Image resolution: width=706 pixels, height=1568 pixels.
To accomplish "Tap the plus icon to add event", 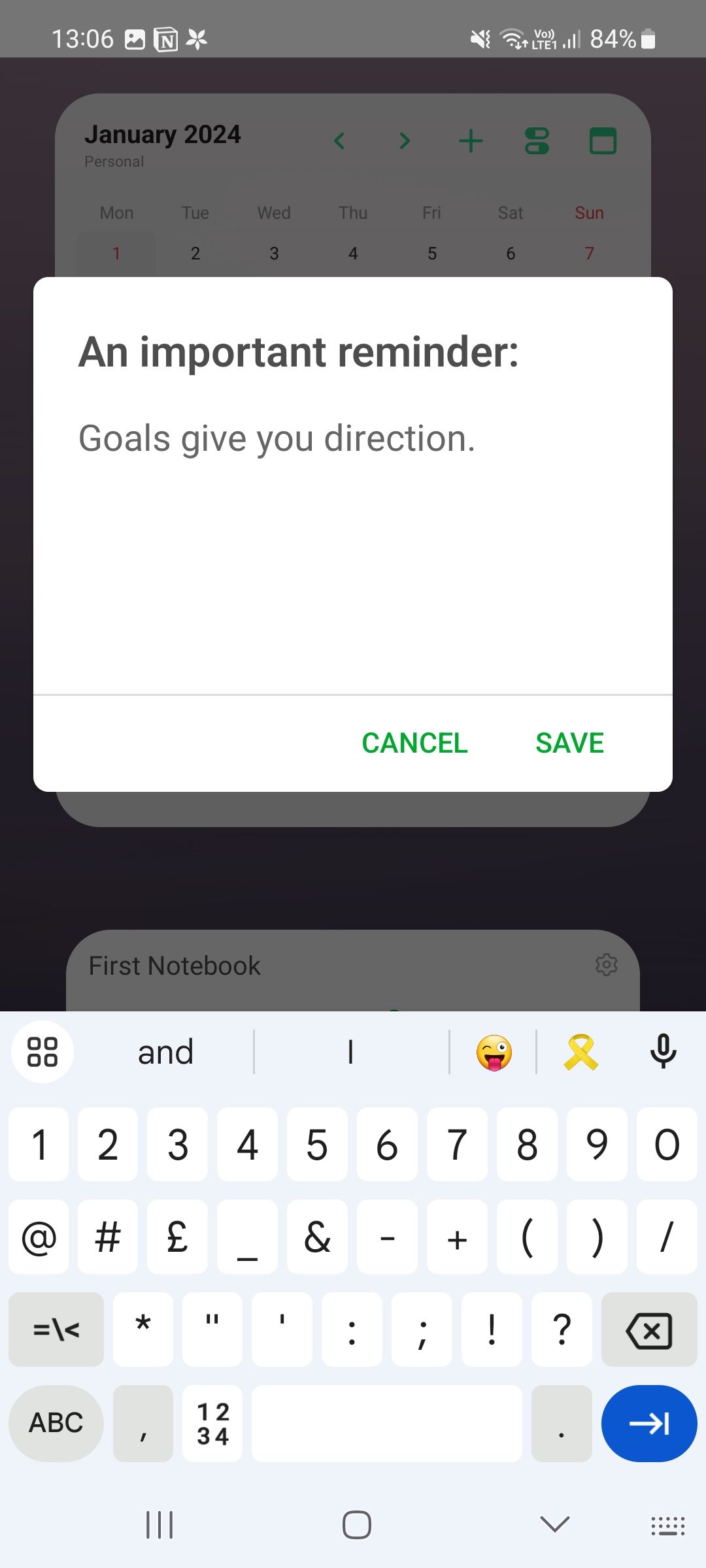I will pyautogui.click(x=472, y=140).
